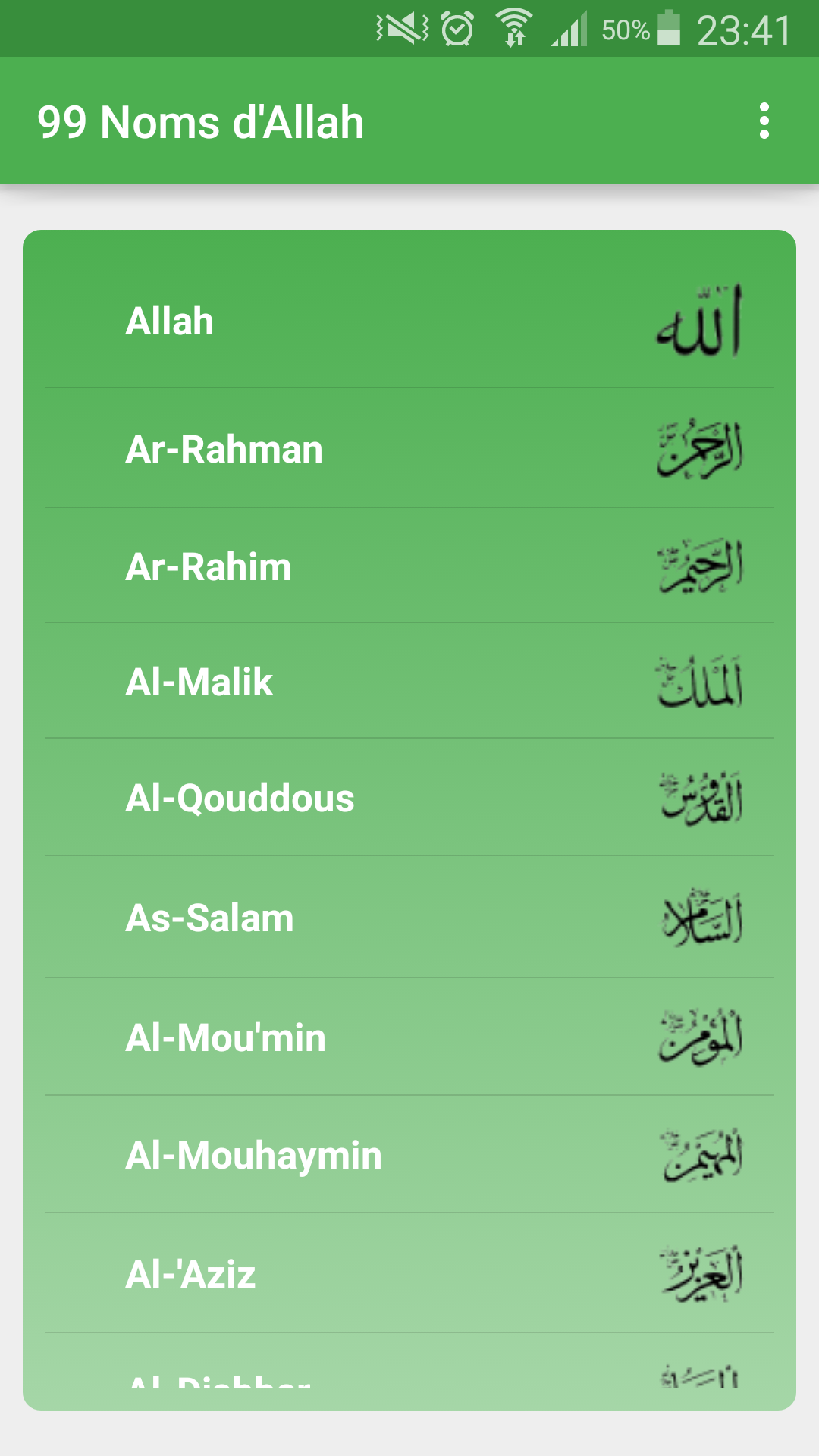View the Al-'Aziz name
The image size is (819, 1456).
409,1274
